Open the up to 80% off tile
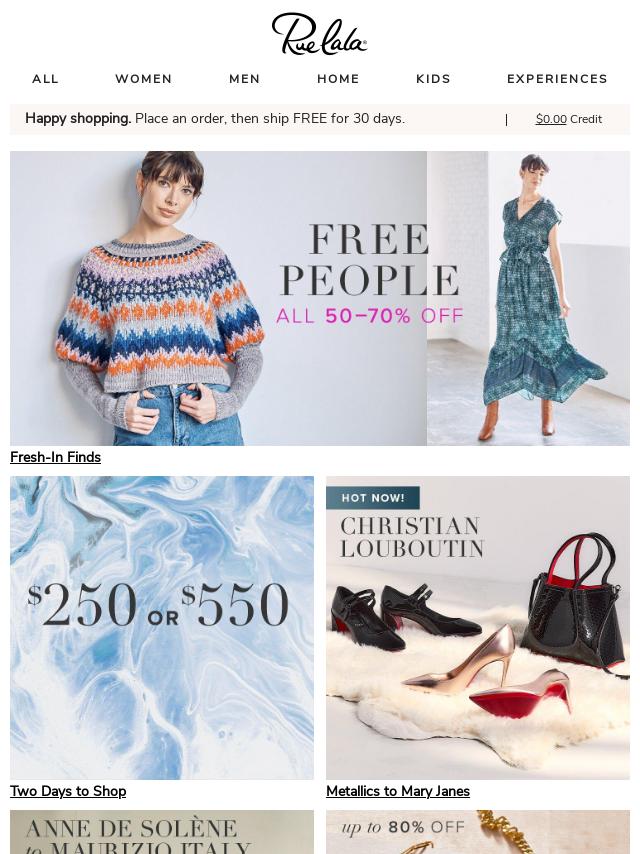640x854 pixels. point(478,833)
